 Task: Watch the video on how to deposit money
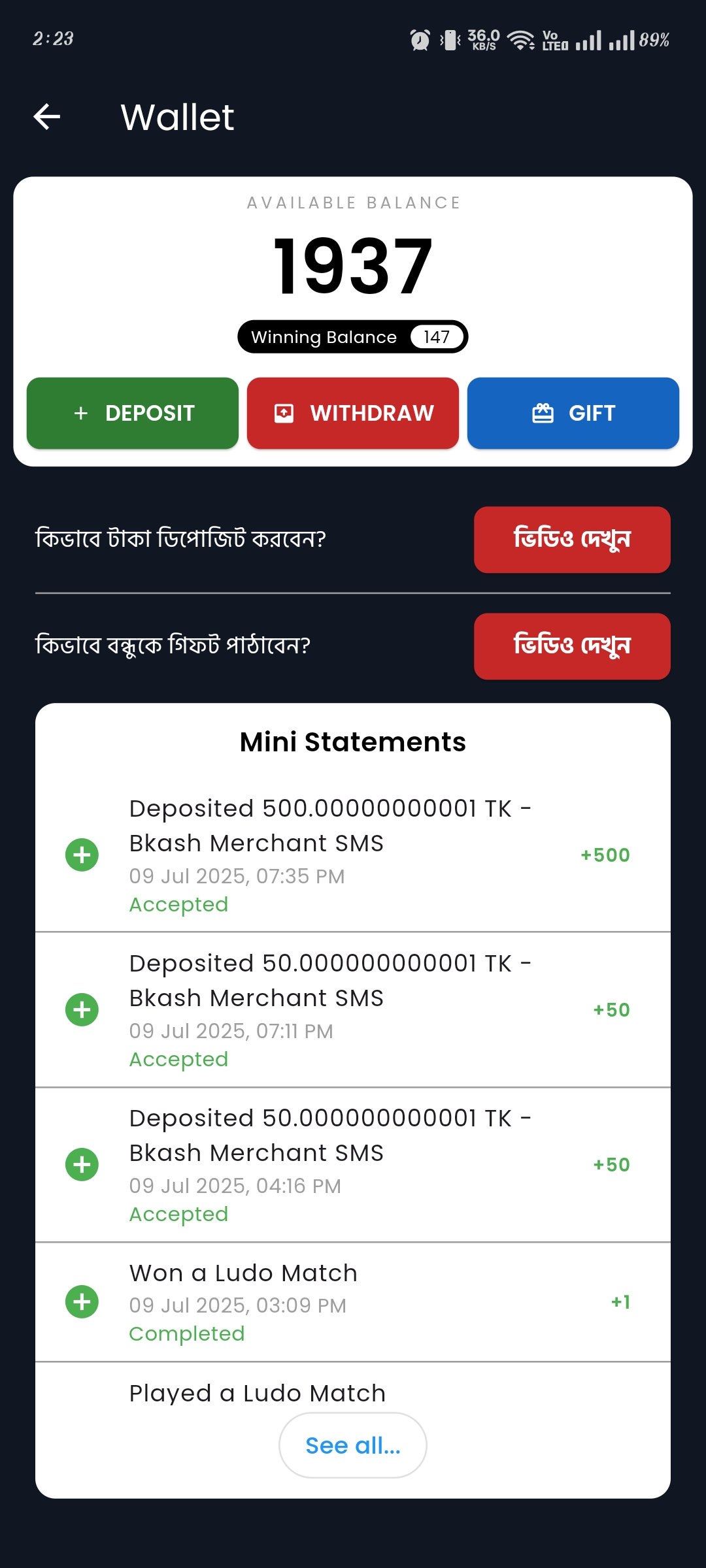(572, 540)
